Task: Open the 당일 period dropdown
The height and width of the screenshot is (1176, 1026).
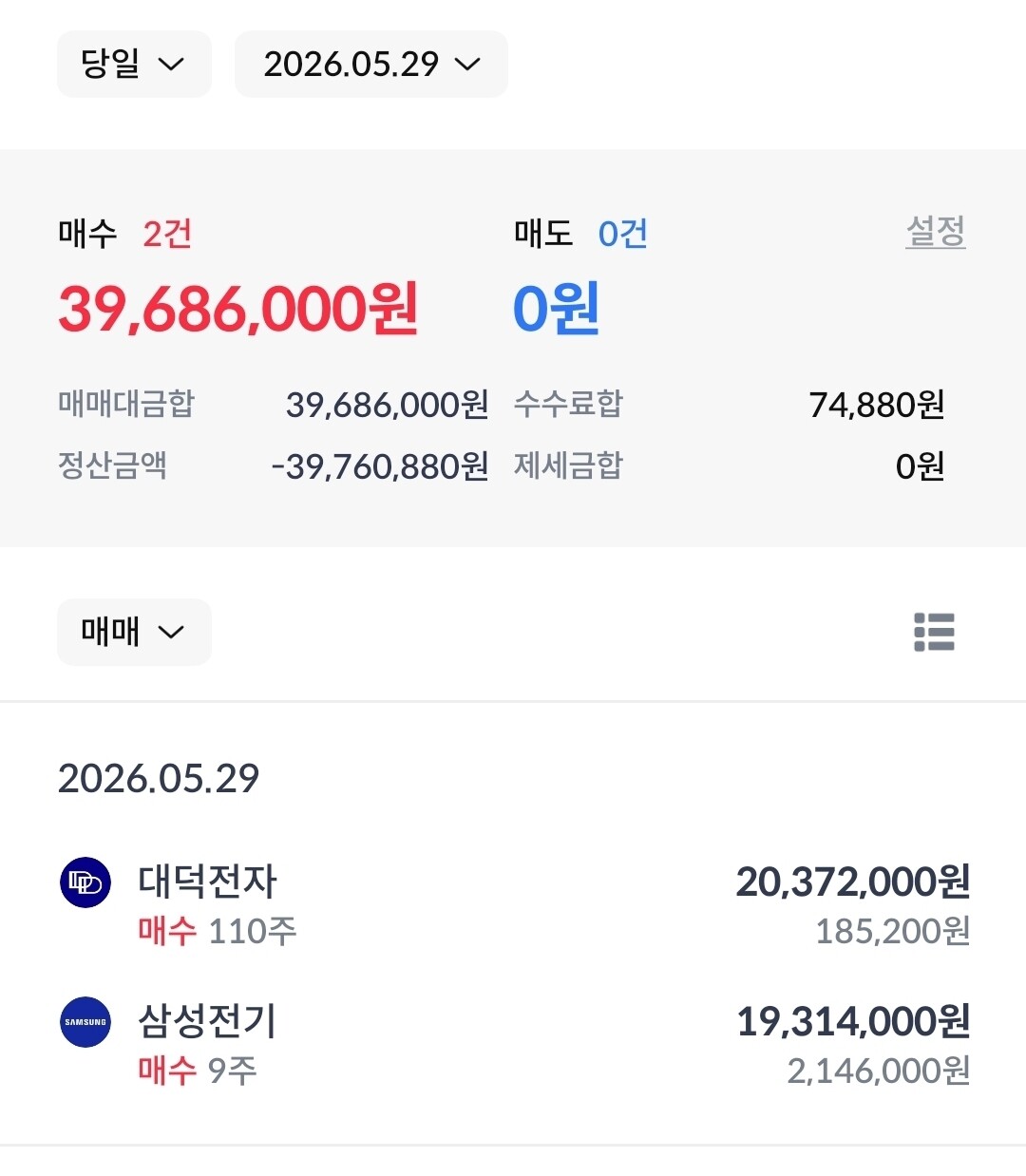Action: (134, 64)
